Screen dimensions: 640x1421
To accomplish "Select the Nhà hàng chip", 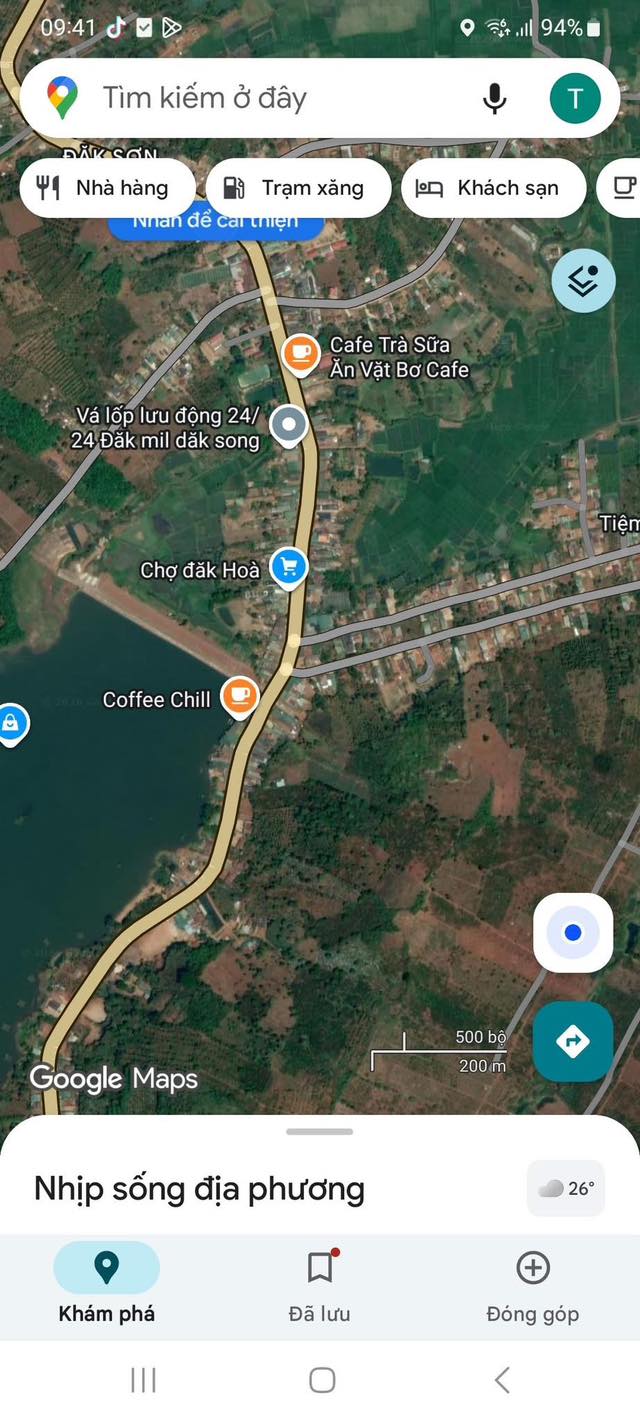I will pos(107,188).
